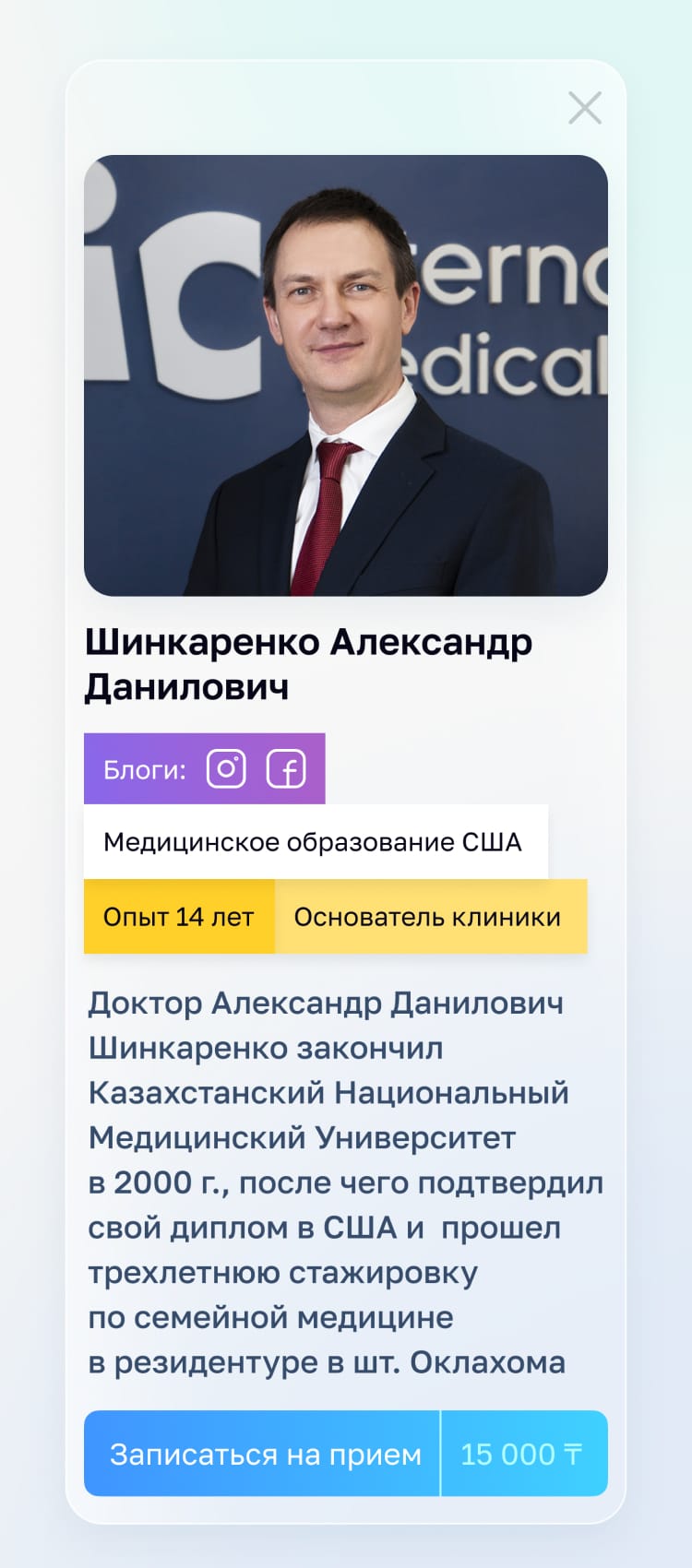The image size is (692, 1568).
Task: Tap Записаться на прием button
Action: coord(265,1454)
